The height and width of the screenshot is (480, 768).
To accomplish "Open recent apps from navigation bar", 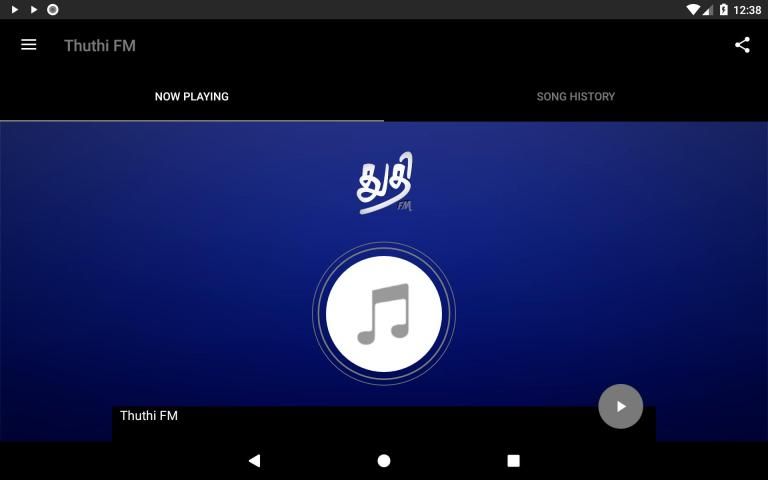I will point(513,461).
